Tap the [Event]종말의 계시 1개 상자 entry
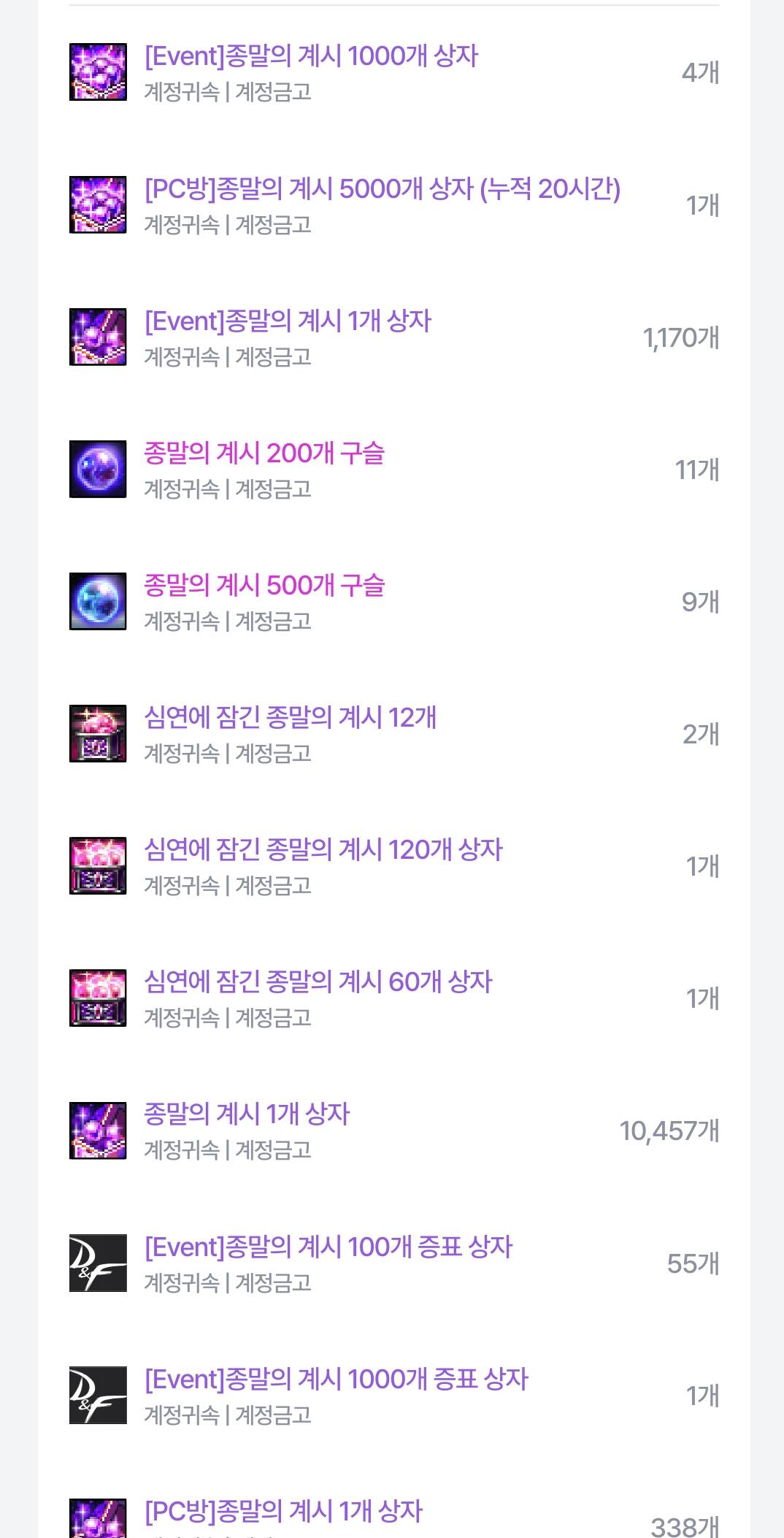Screen dimensions: 784x1538 pos(288,321)
